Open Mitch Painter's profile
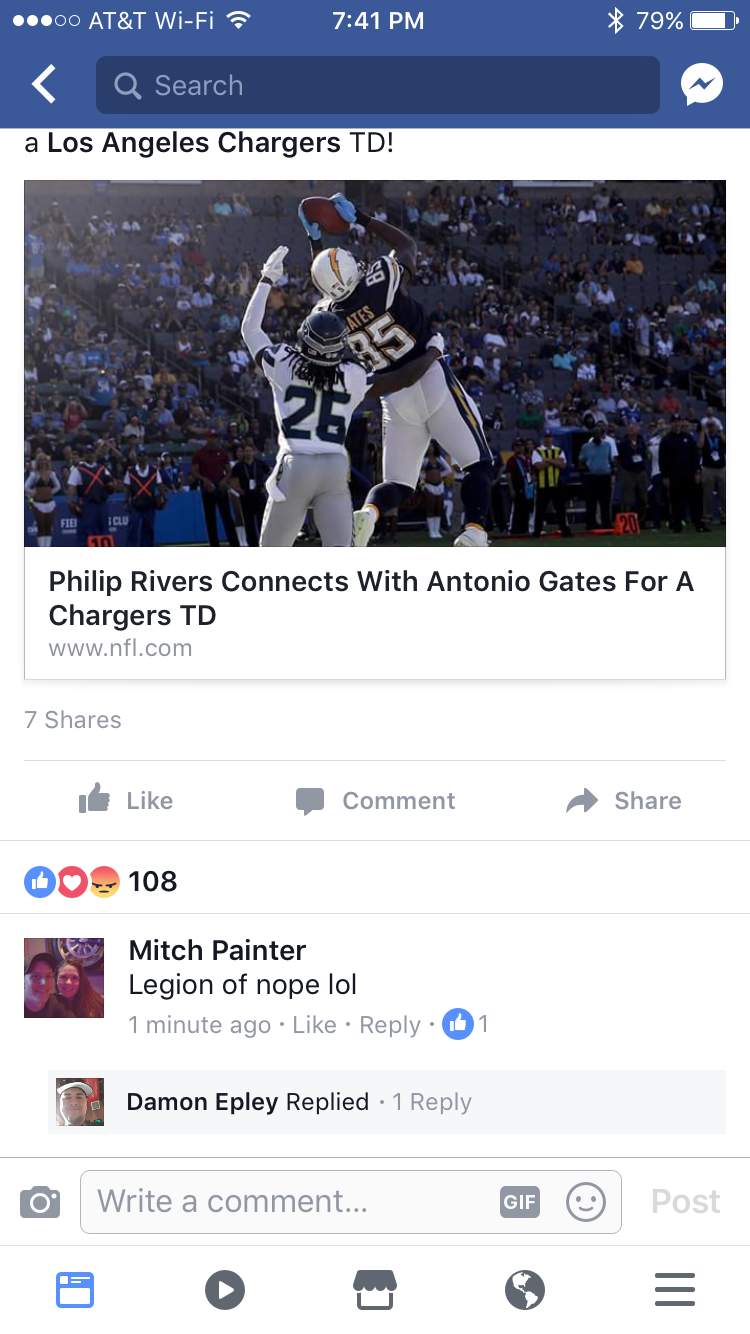The height and width of the screenshot is (1334, 750). tap(217, 950)
